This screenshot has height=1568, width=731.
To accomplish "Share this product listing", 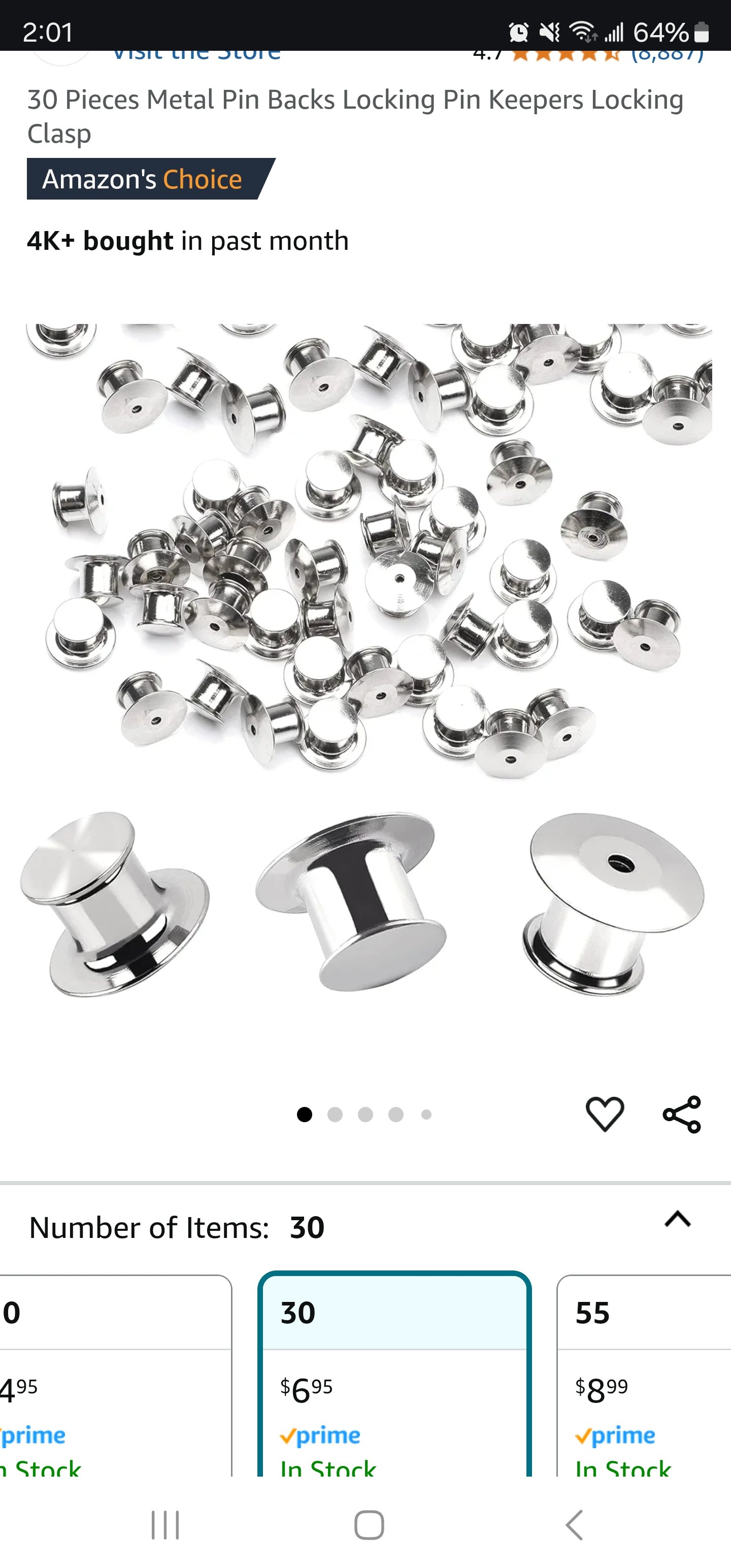I will 682,1114.
